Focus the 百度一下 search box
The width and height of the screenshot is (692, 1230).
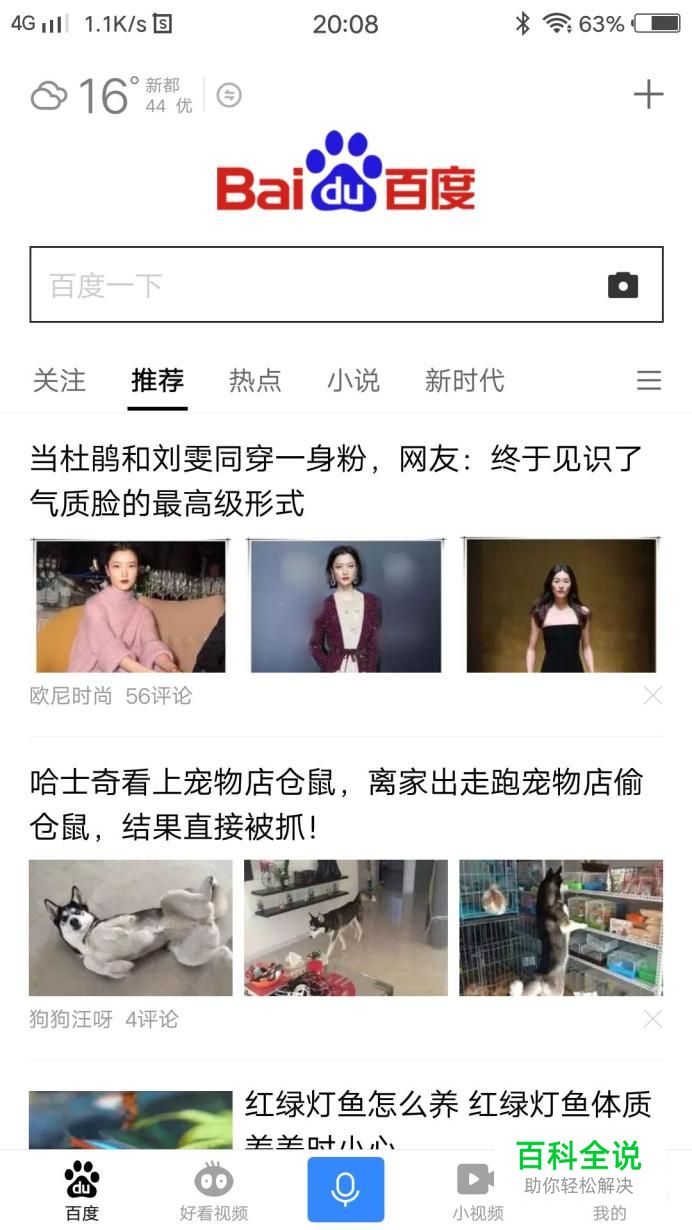(x=310, y=286)
